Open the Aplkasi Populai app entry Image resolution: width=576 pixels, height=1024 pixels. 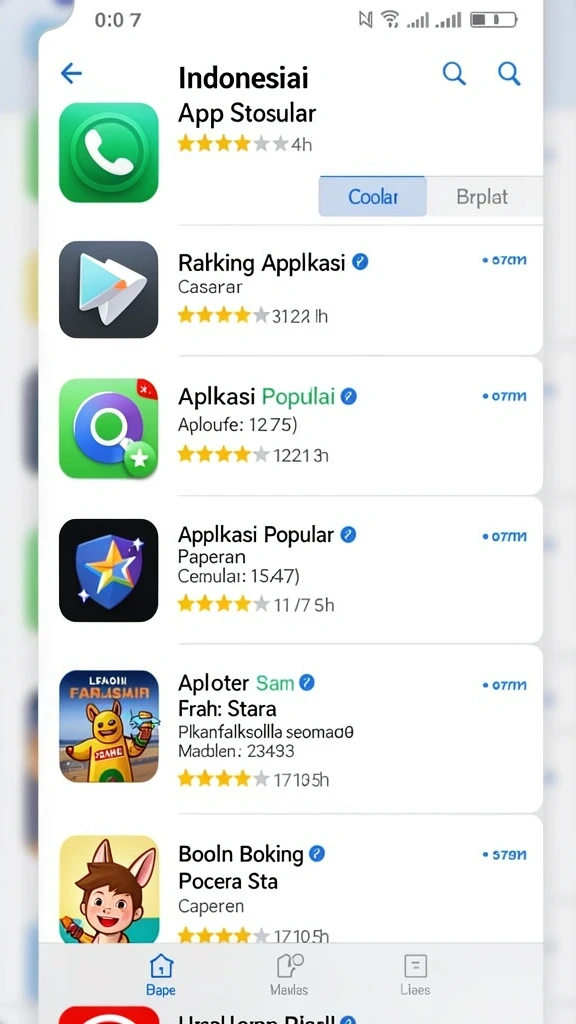291,426
